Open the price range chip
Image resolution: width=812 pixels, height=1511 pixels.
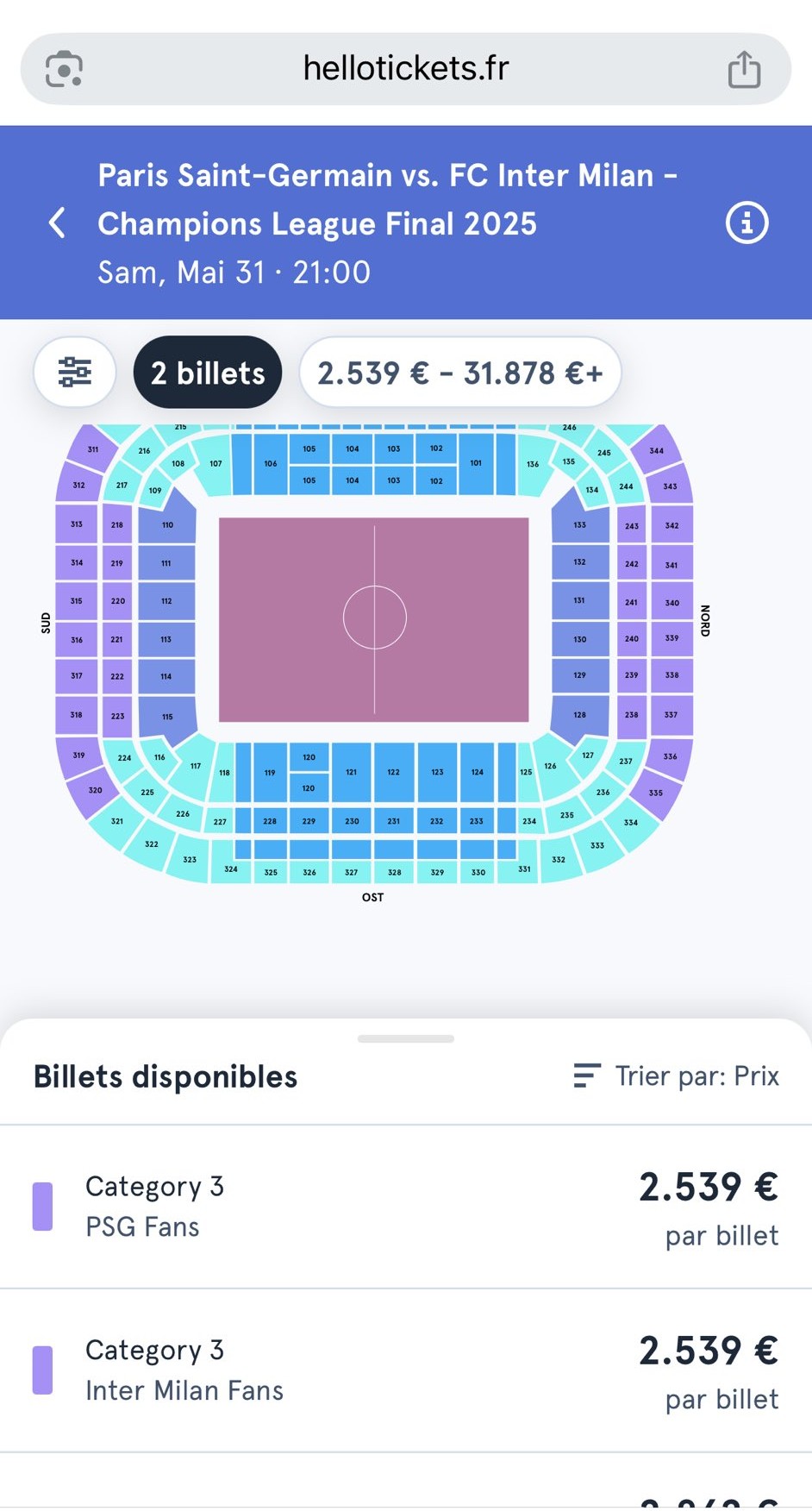pos(460,373)
